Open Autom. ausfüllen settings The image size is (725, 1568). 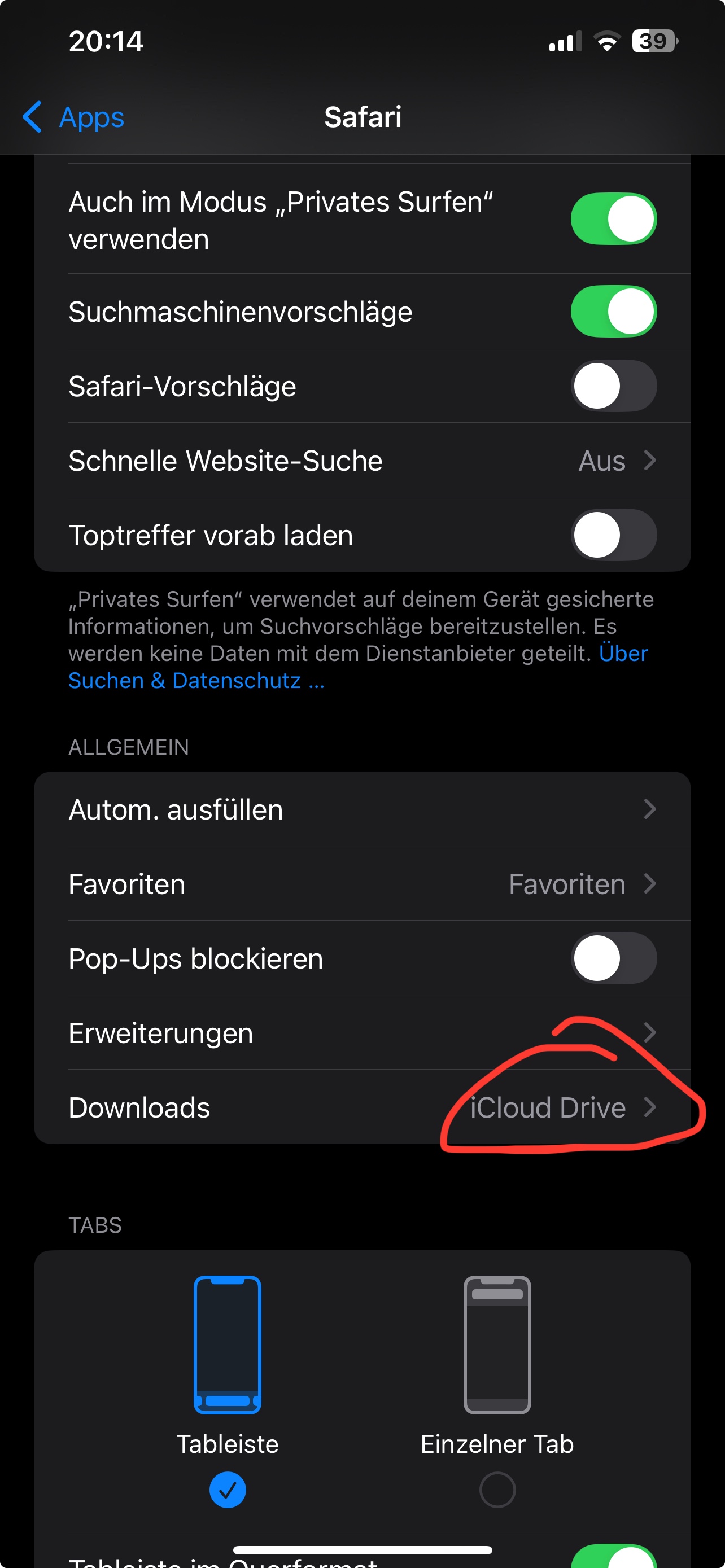tap(362, 809)
